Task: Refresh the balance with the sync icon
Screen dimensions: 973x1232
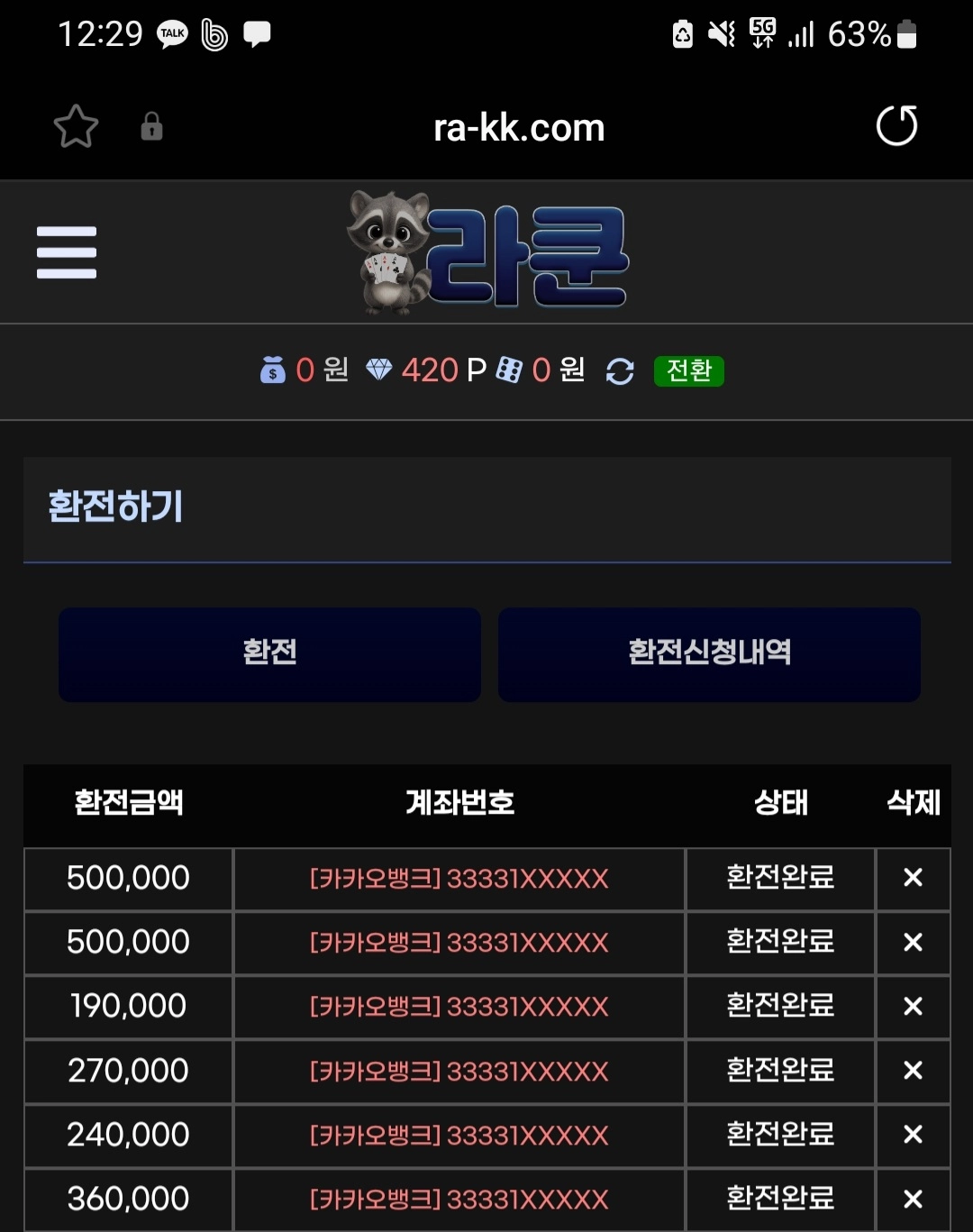Action: pyautogui.click(x=620, y=371)
